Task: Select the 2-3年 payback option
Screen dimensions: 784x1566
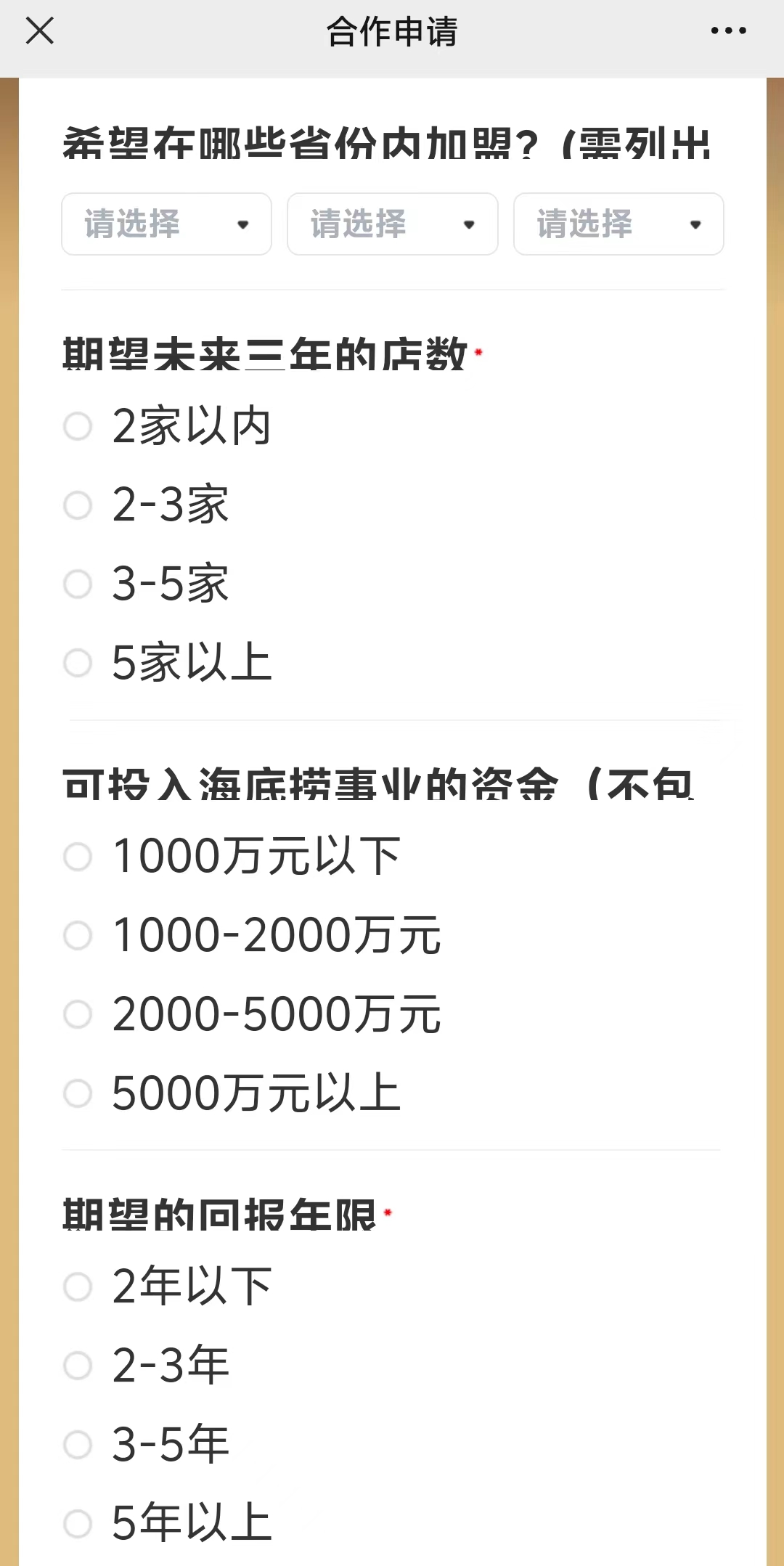Action: click(x=78, y=1366)
